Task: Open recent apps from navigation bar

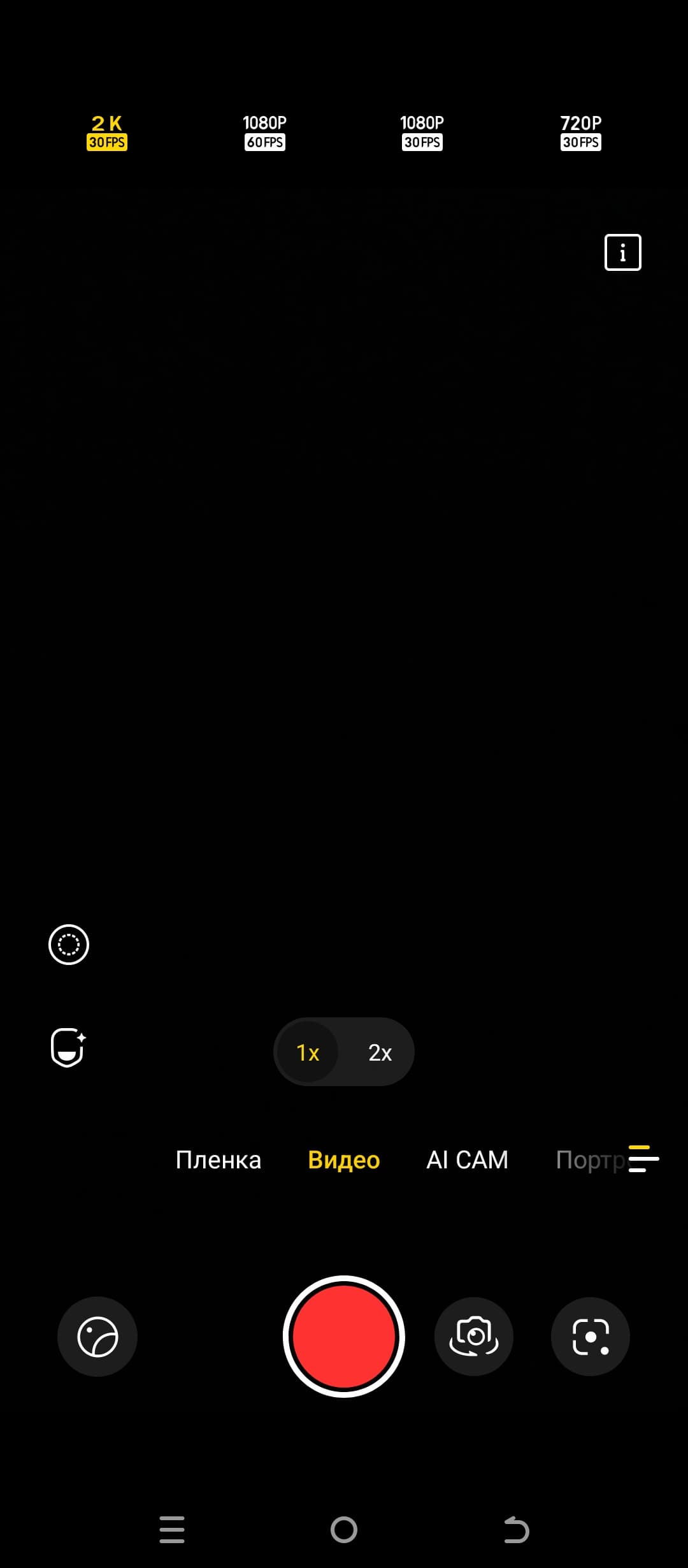Action: point(172,1530)
